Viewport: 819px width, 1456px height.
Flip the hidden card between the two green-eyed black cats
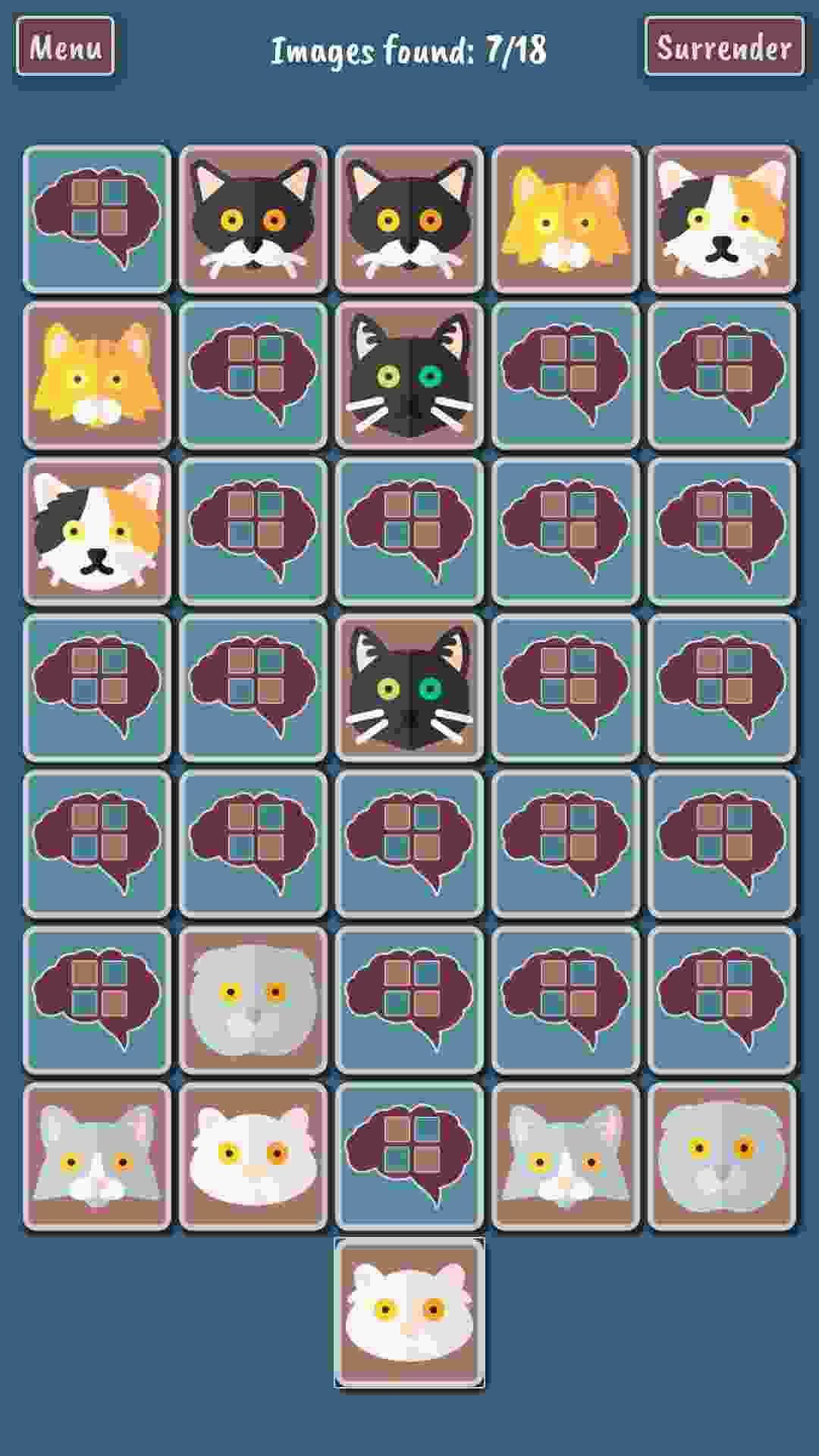pyautogui.click(x=409, y=532)
